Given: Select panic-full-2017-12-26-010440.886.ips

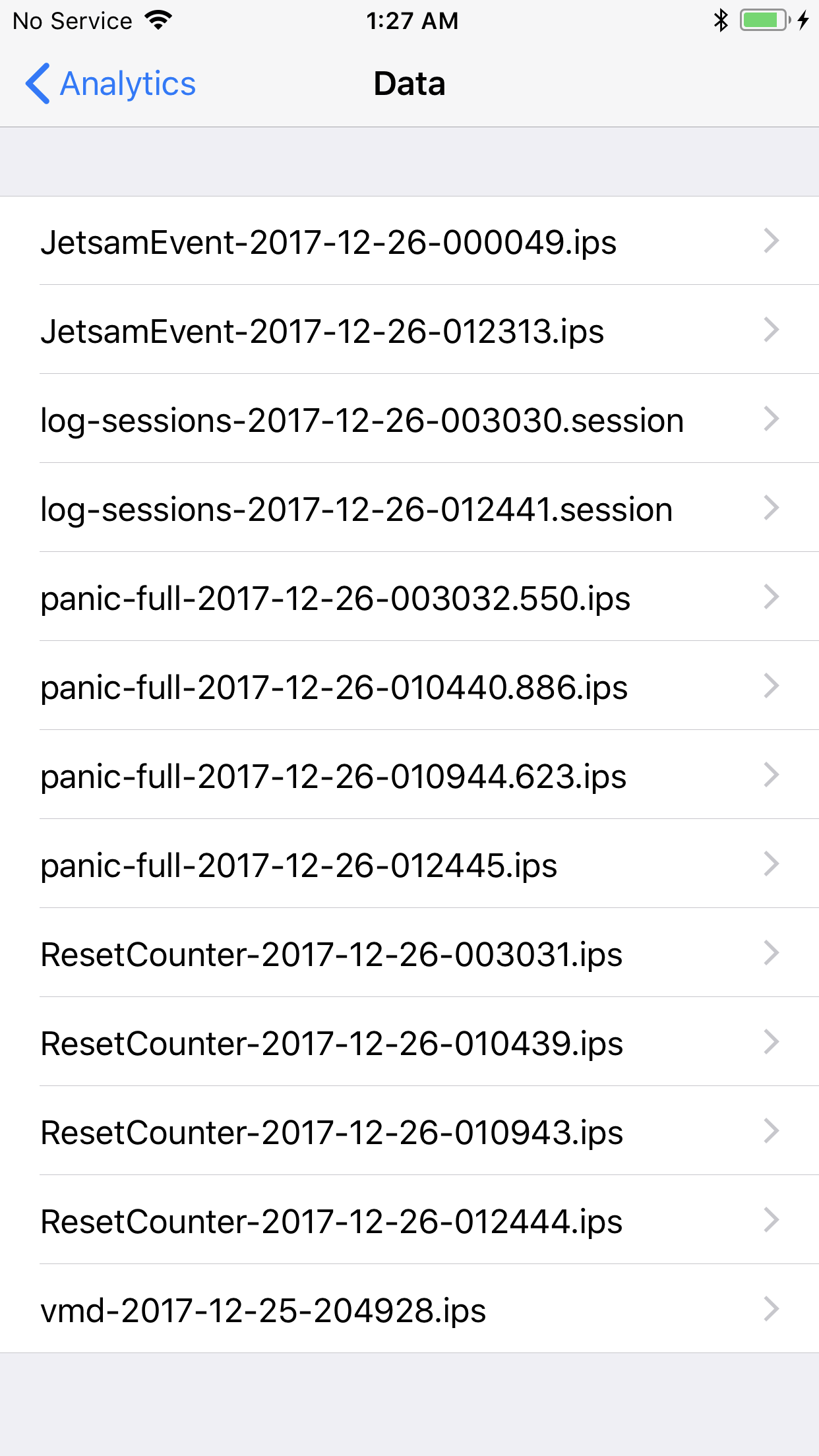Looking at the screenshot, I should pyautogui.click(x=409, y=686).
